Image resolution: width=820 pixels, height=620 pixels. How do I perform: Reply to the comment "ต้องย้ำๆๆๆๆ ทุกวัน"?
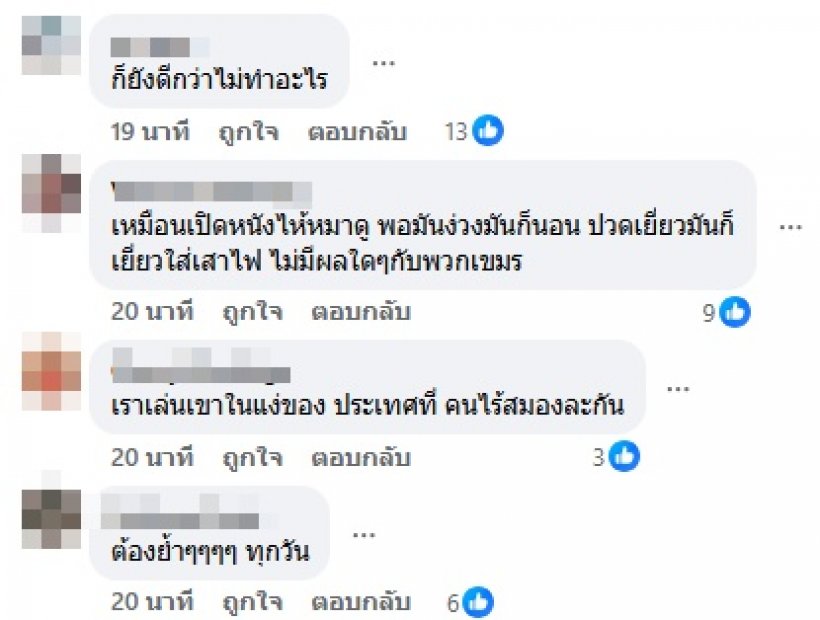click(357, 603)
